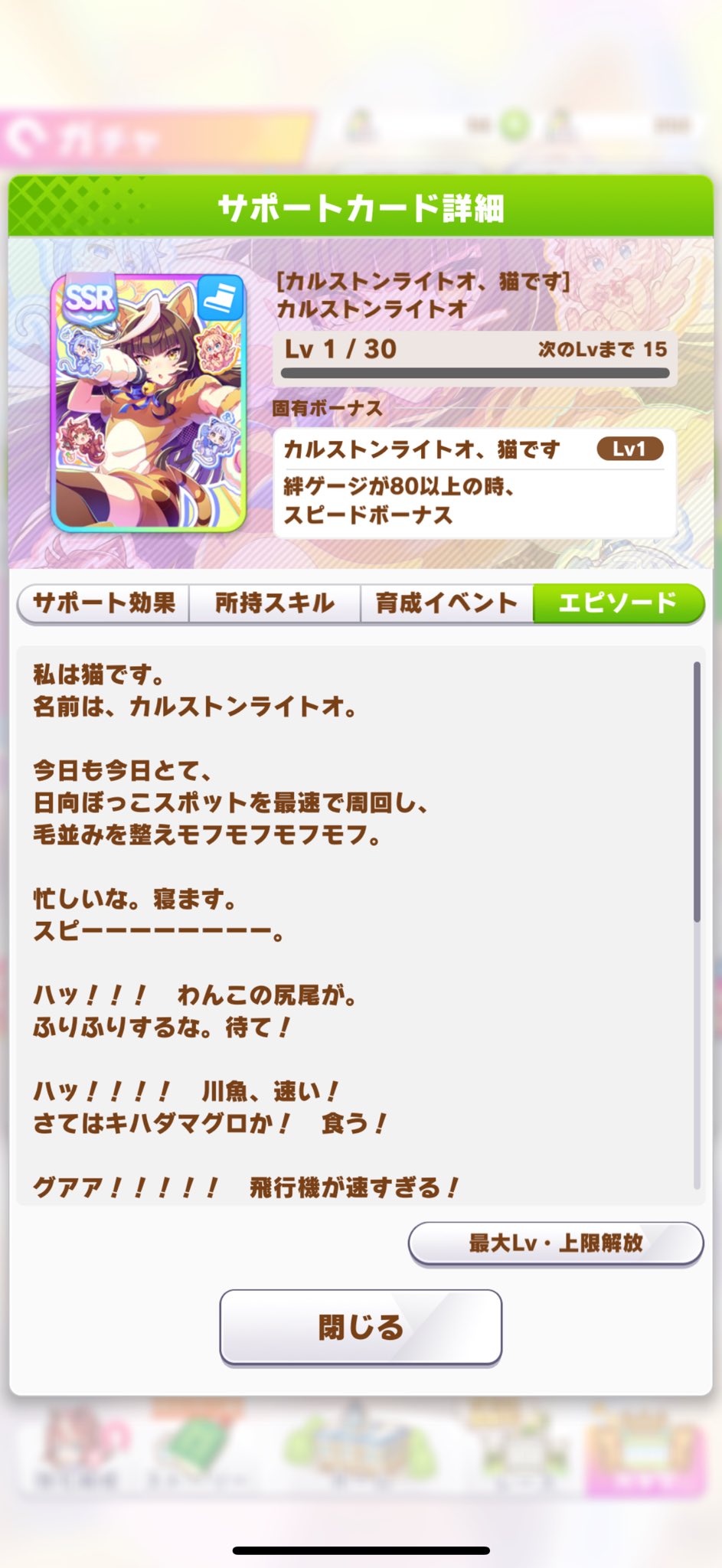View the SSR カルストンライトオ card artwork

tap(149, 403)
